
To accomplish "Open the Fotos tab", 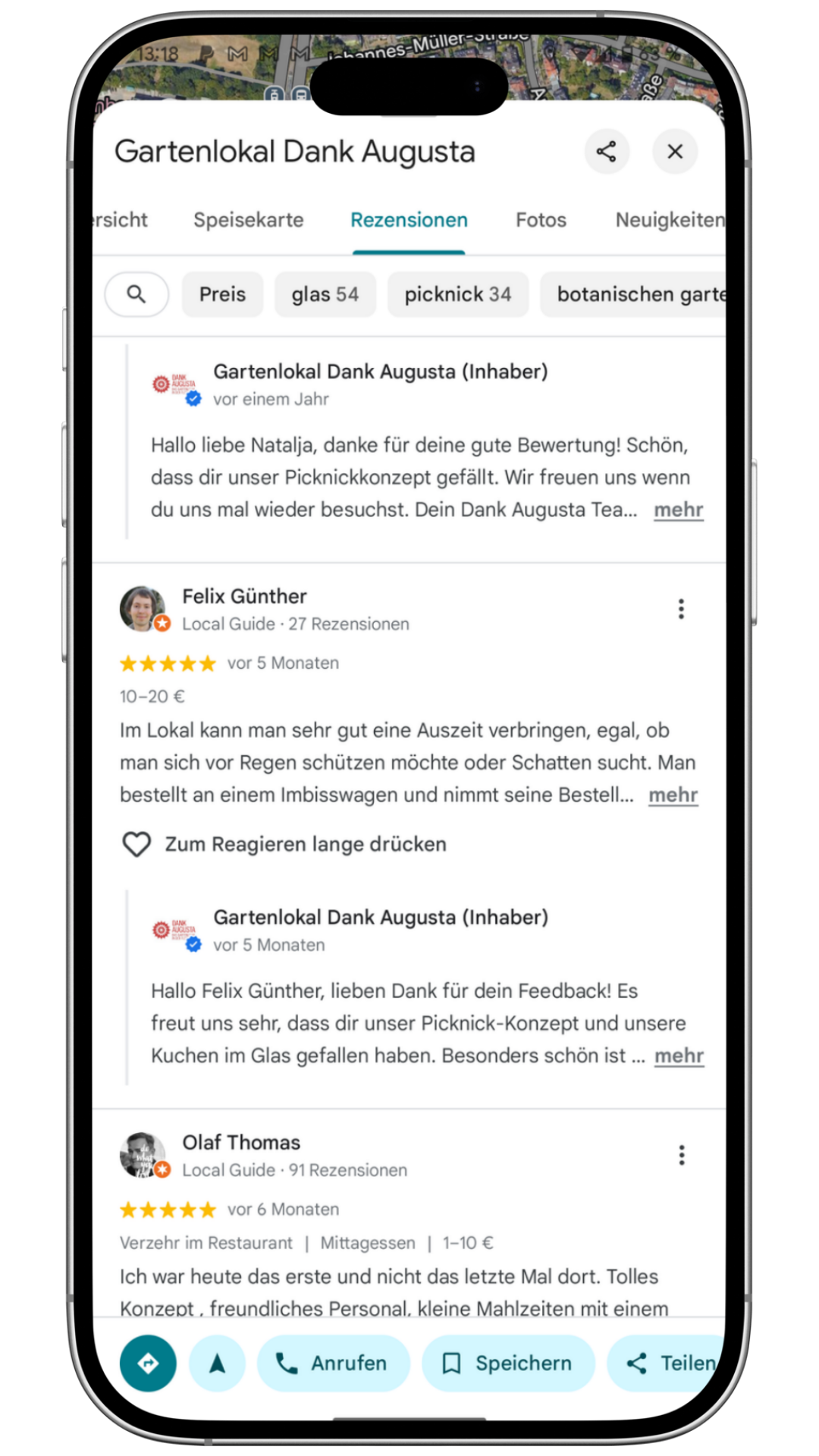I will tap(541, 220).
